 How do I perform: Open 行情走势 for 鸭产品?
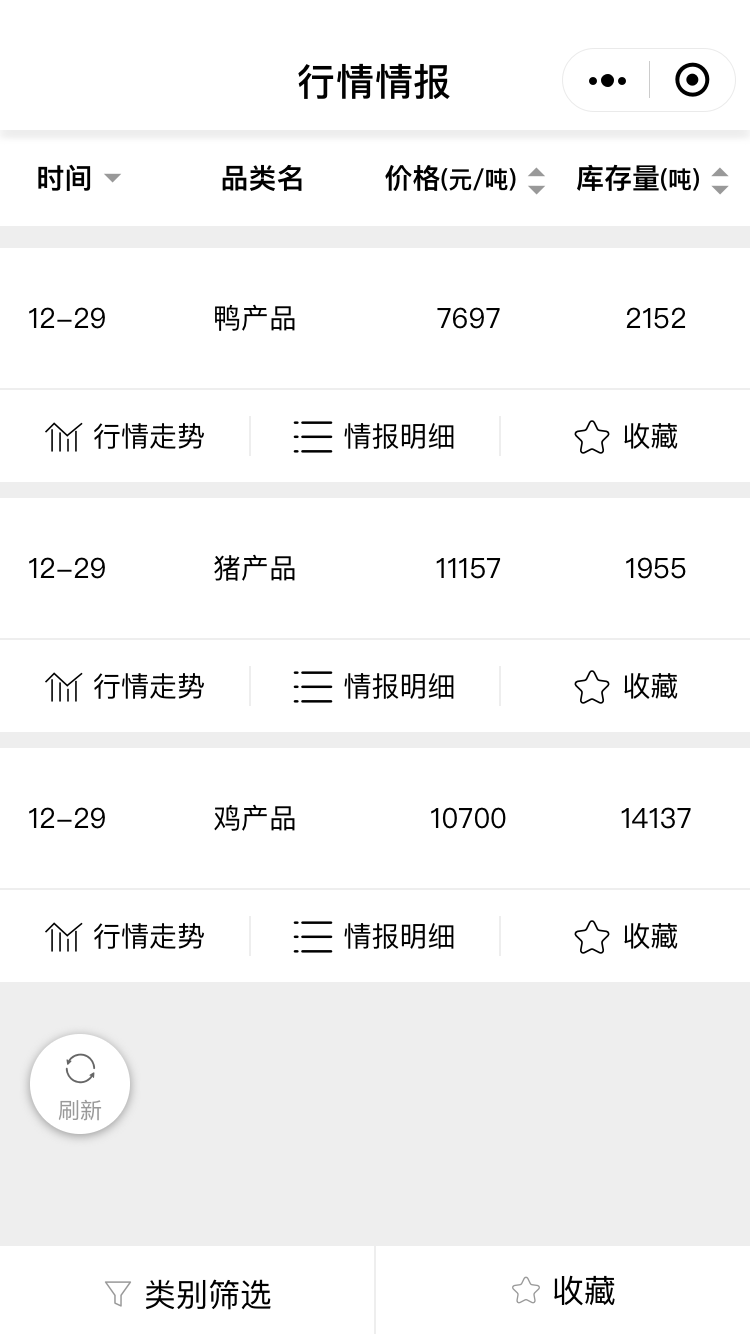point(125,437)
